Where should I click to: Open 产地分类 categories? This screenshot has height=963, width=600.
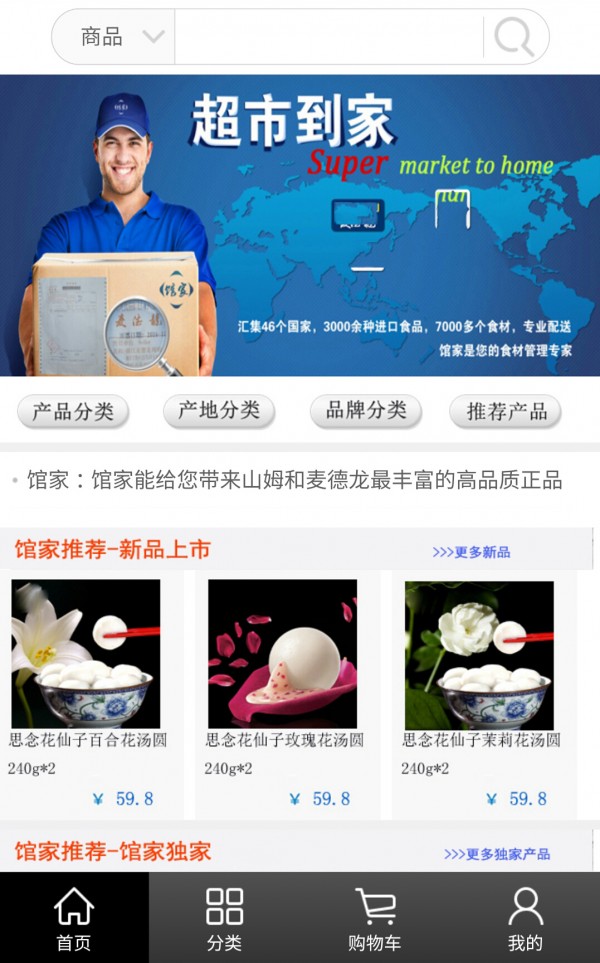pos(219,410)
